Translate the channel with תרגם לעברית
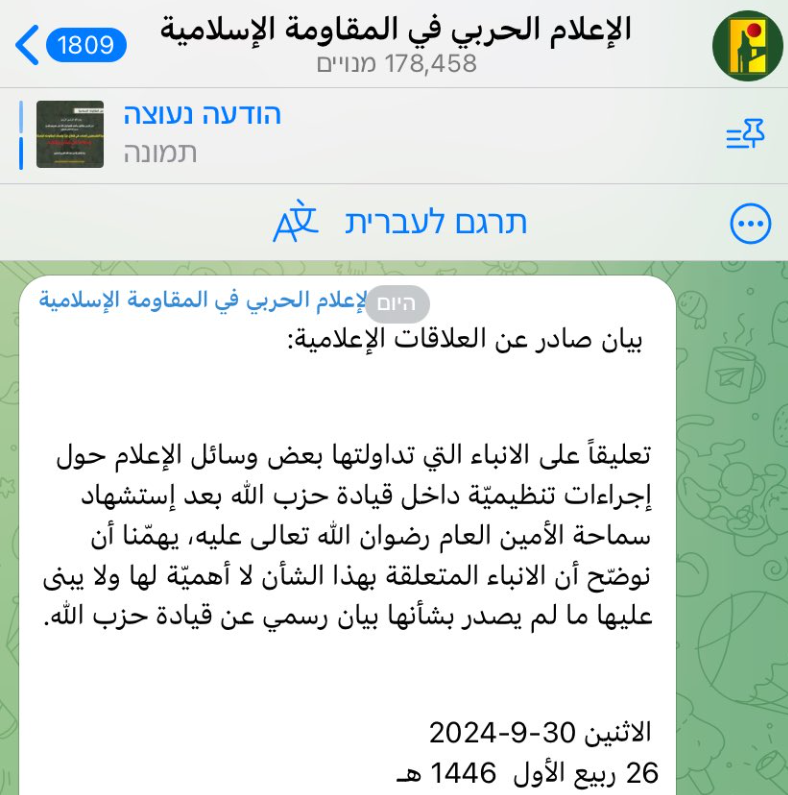 tap(400, 223)
